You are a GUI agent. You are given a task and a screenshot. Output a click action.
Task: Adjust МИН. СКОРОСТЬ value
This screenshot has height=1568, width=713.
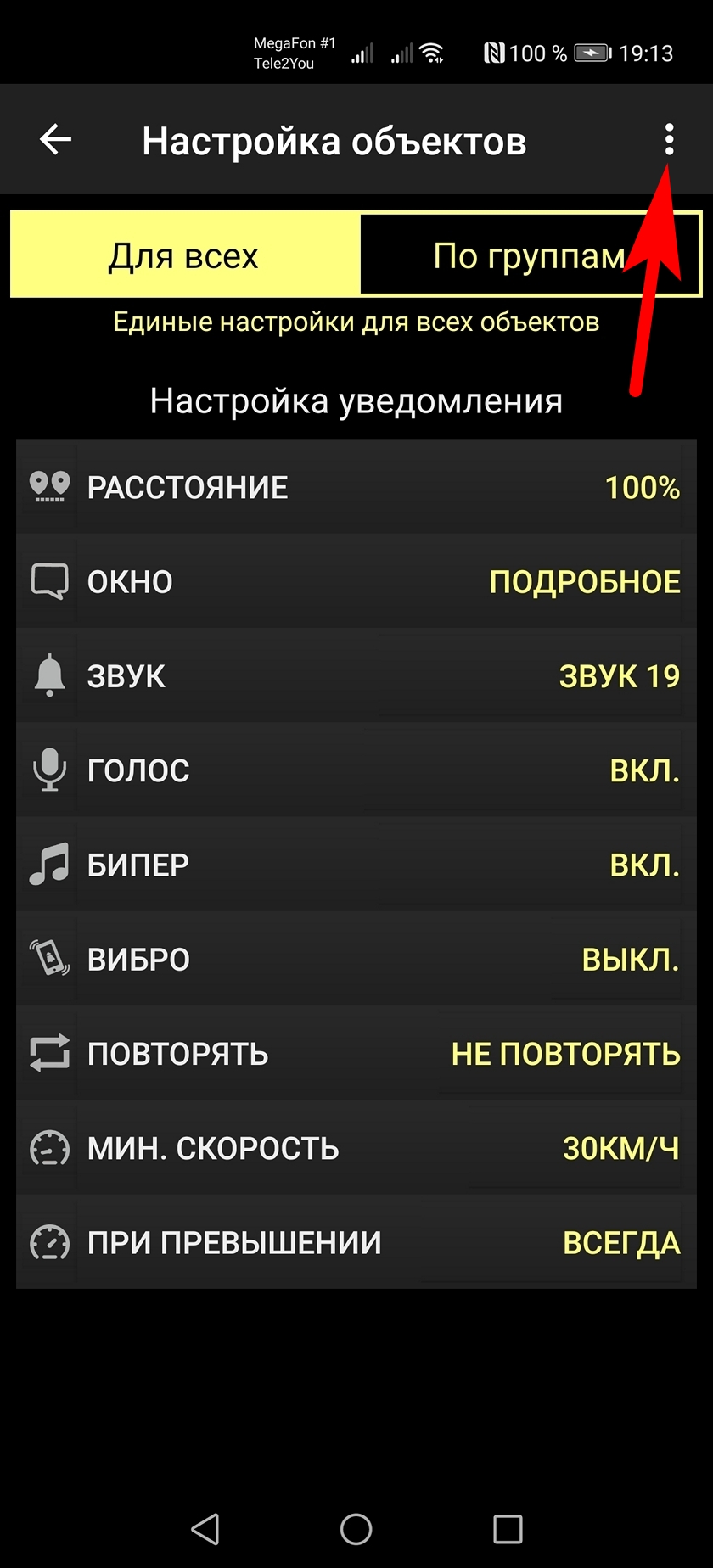[356, 1148]
